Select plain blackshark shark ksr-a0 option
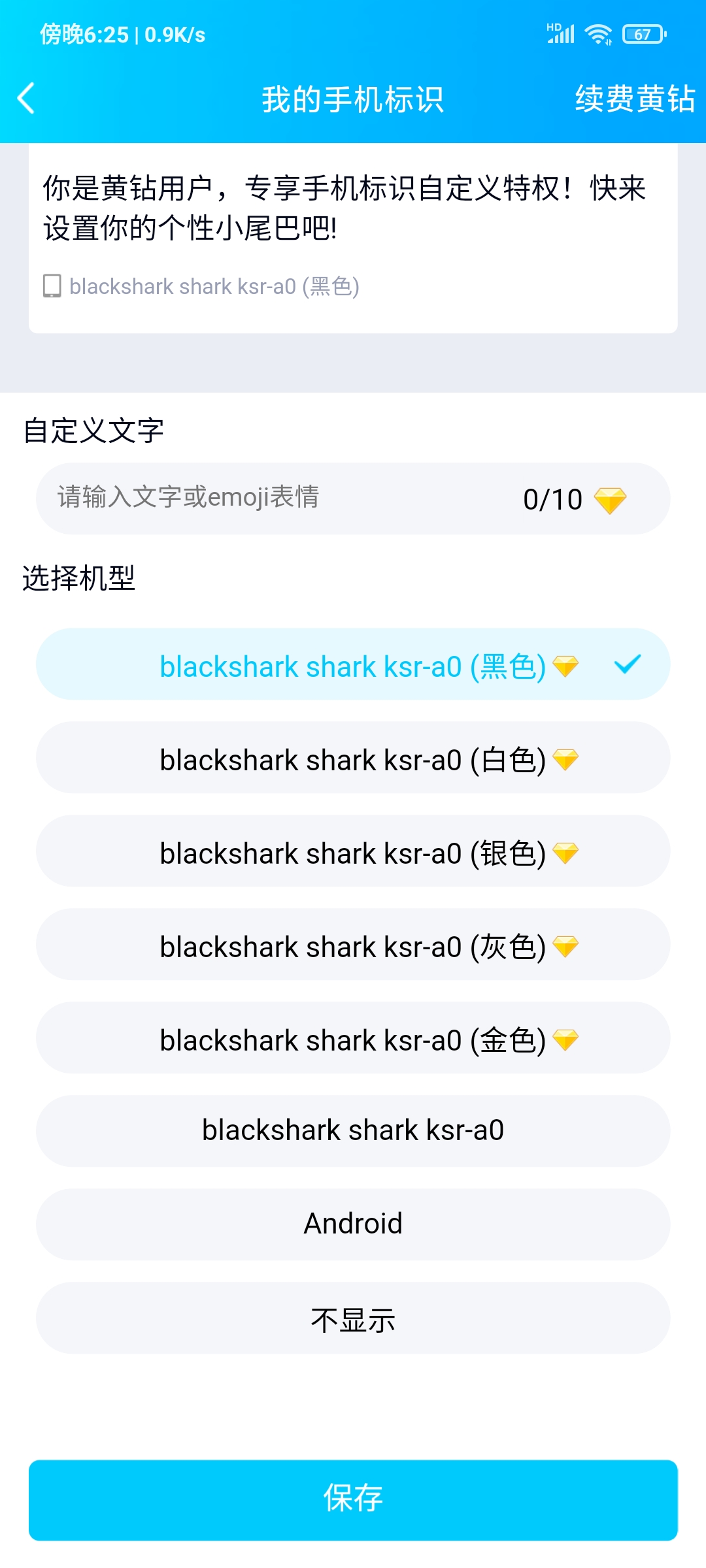 pyautogui.click(x=353, y=1132)
